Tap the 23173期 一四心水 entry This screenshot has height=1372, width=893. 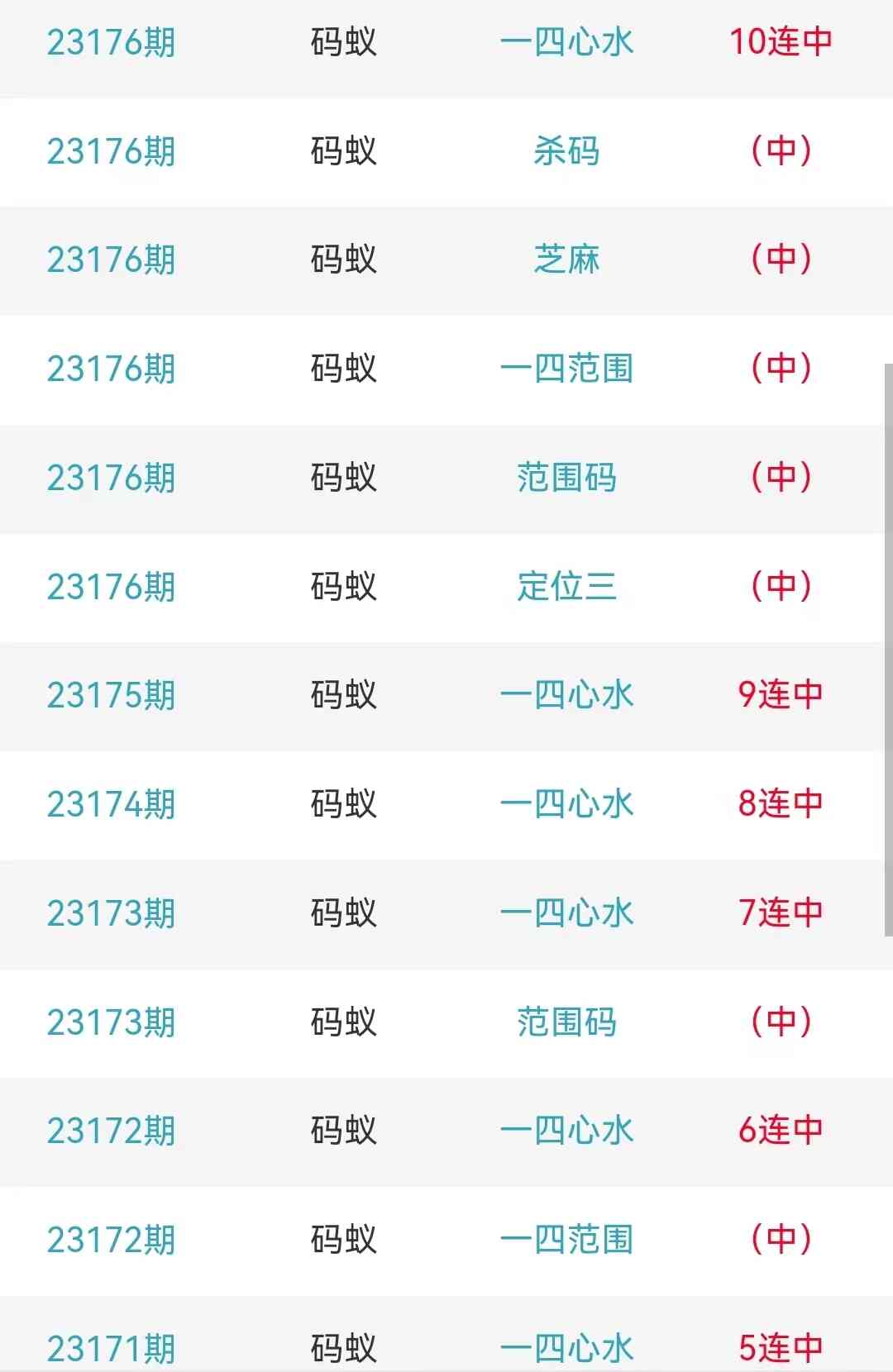[566, 913]
